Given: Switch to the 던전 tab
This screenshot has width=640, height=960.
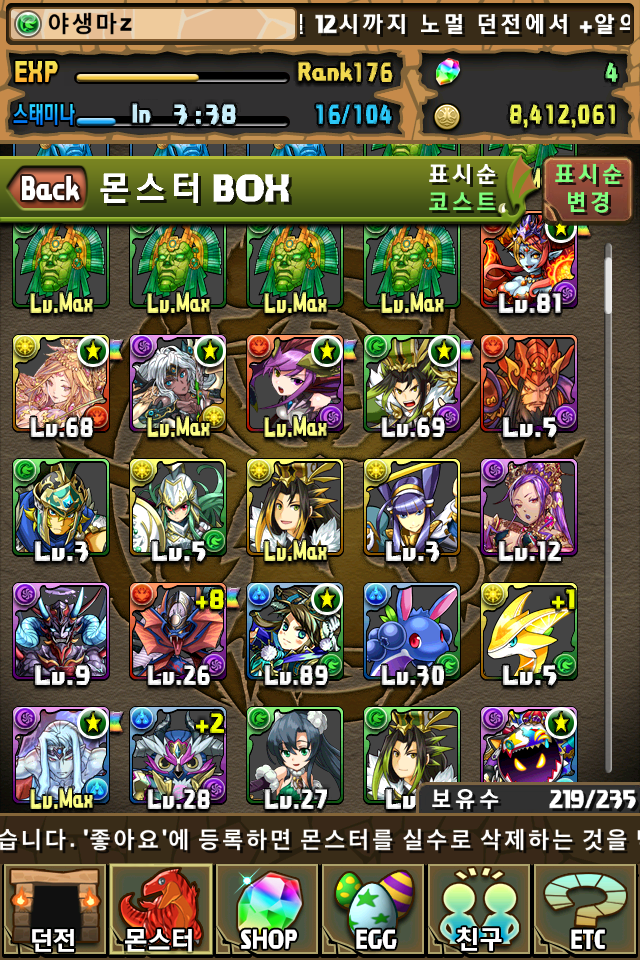Looking at the screenshot, I should tap(53, 910).
